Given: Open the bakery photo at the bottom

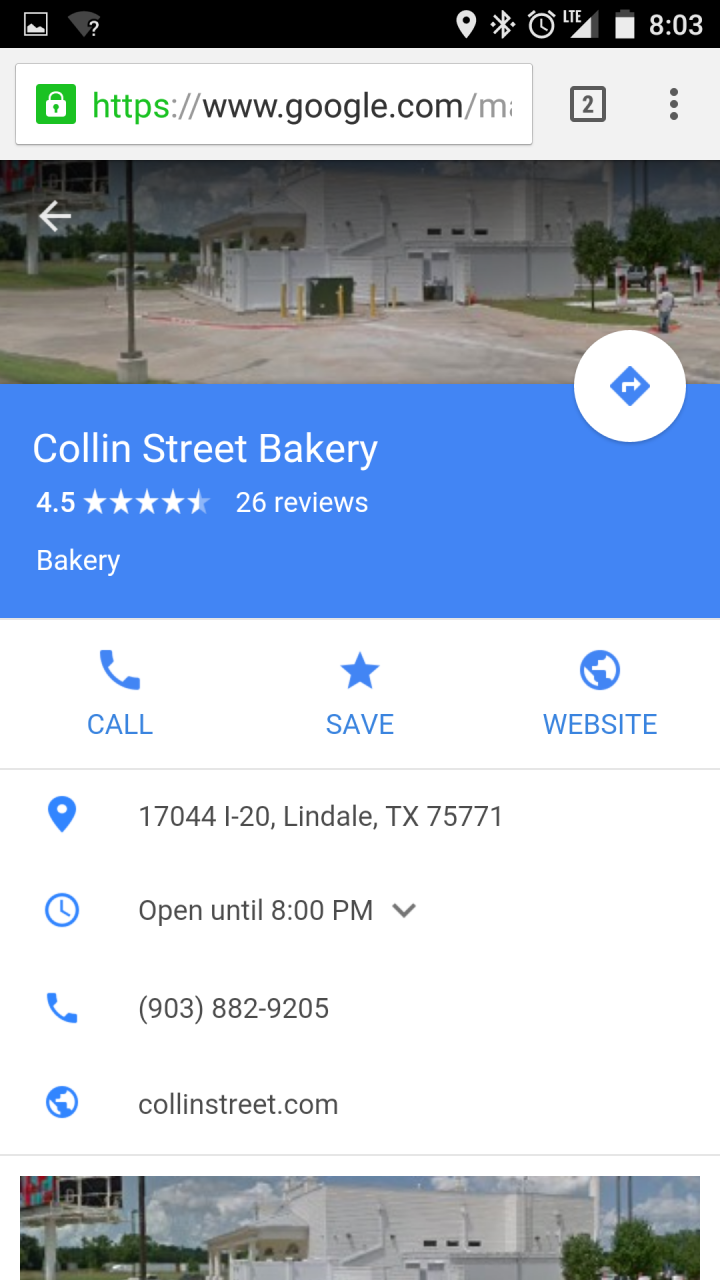Looking at the screenshot, I should point(360,1228).
